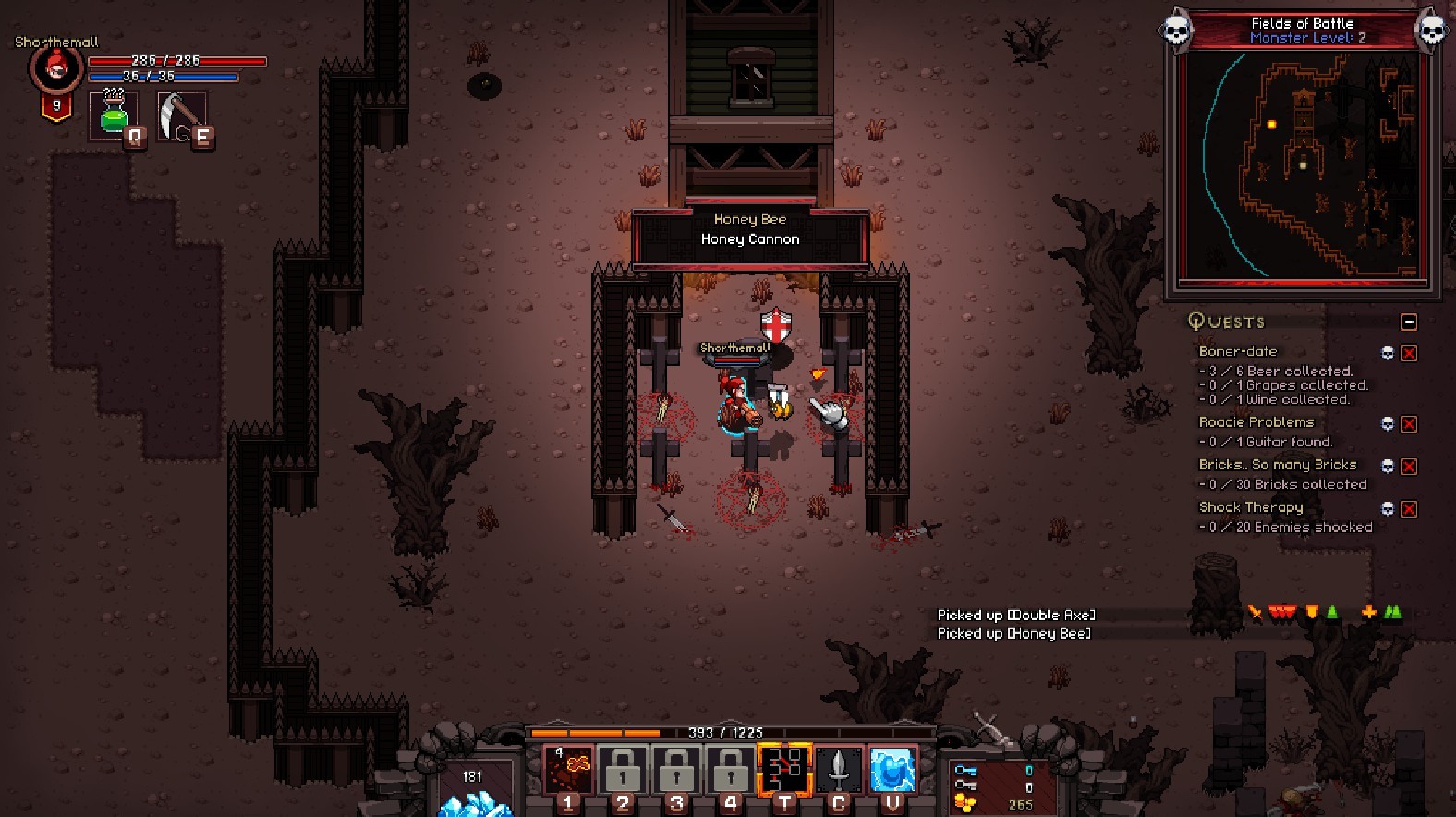Activate the ice skill slot V
This screenshot has height=817, width=1456.
tap(892, 771)
